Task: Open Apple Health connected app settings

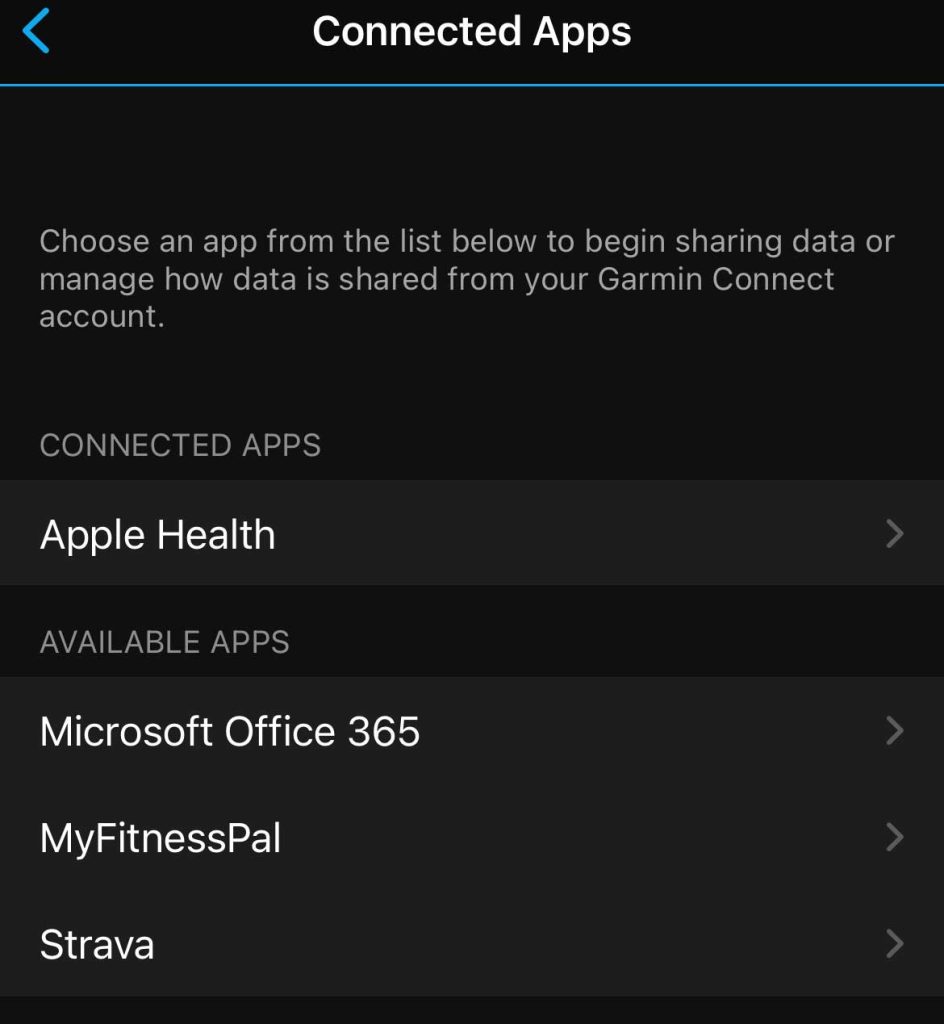Action: pos(470,534)
